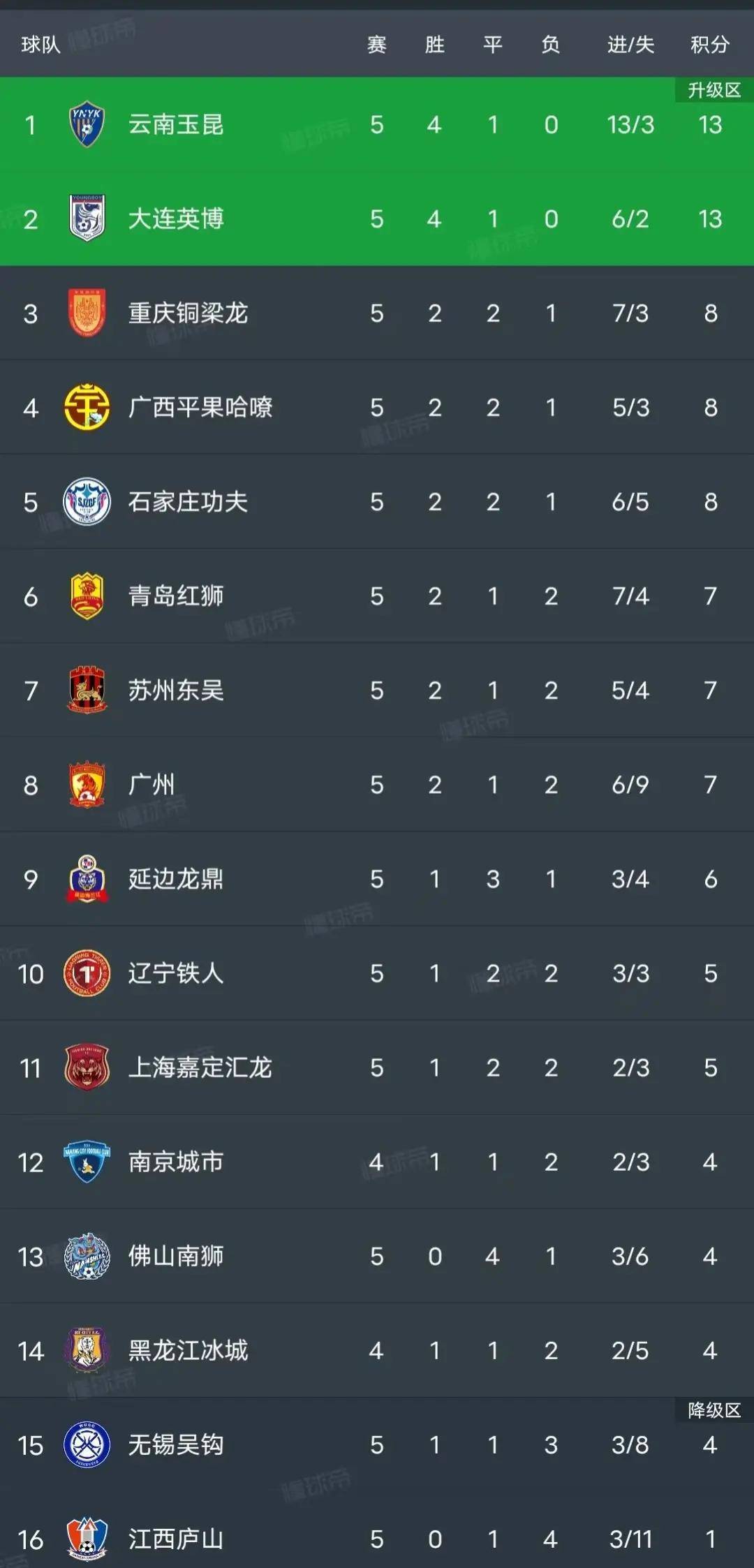Sort the table by 积分 column
This screenshot has width=754, height=1568.
coord(709,44)
